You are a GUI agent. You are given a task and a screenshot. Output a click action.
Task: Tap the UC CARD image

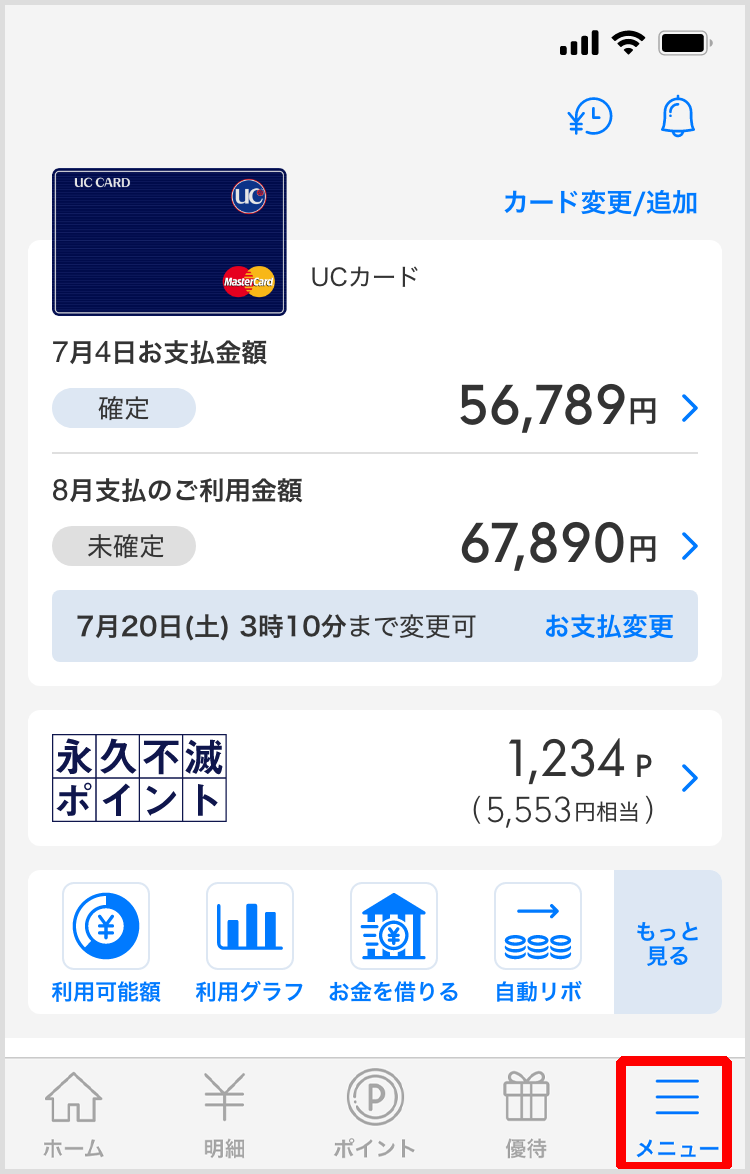pyautogui.click(x=169, y=242)
